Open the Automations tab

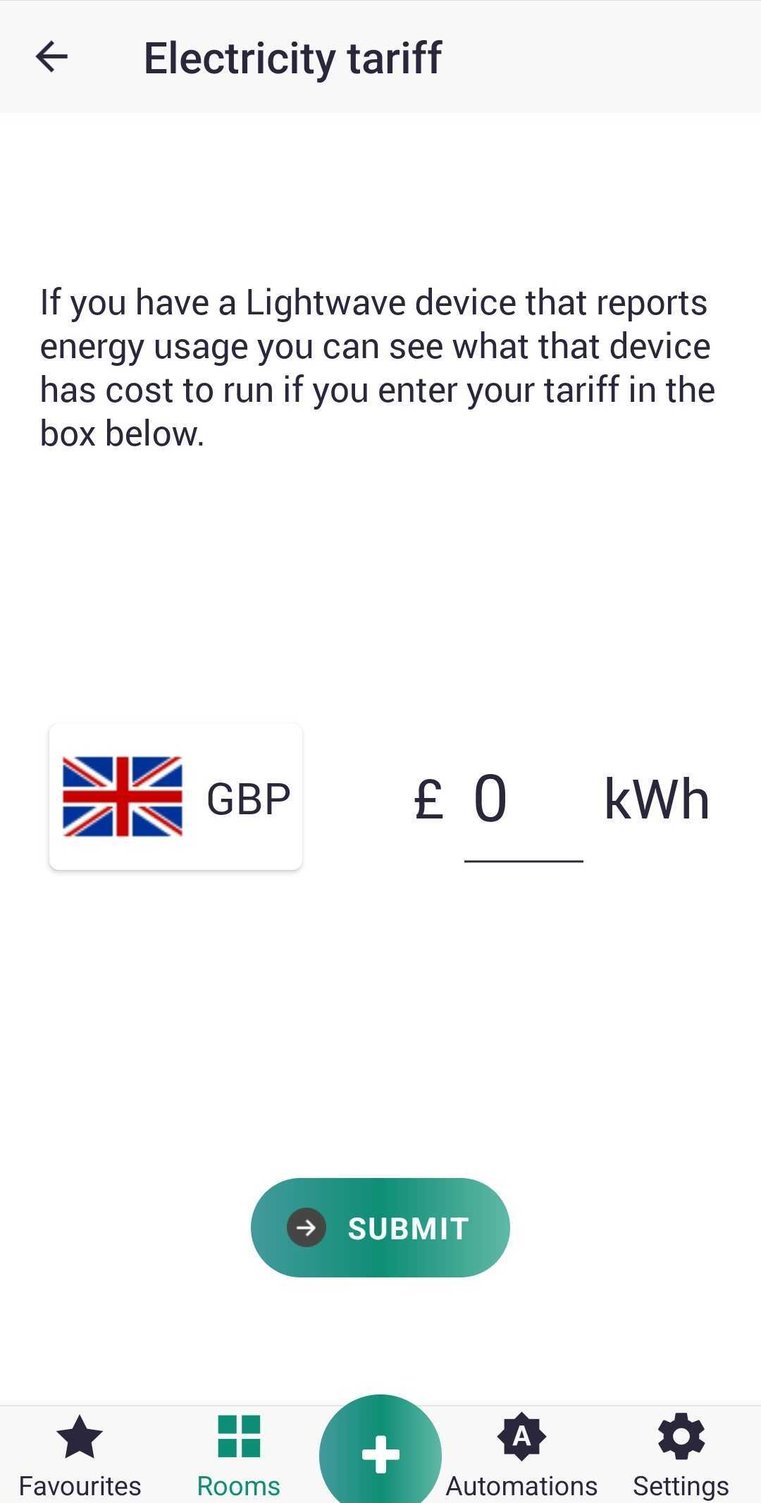pyautogui.click(x=521, y=1455)
